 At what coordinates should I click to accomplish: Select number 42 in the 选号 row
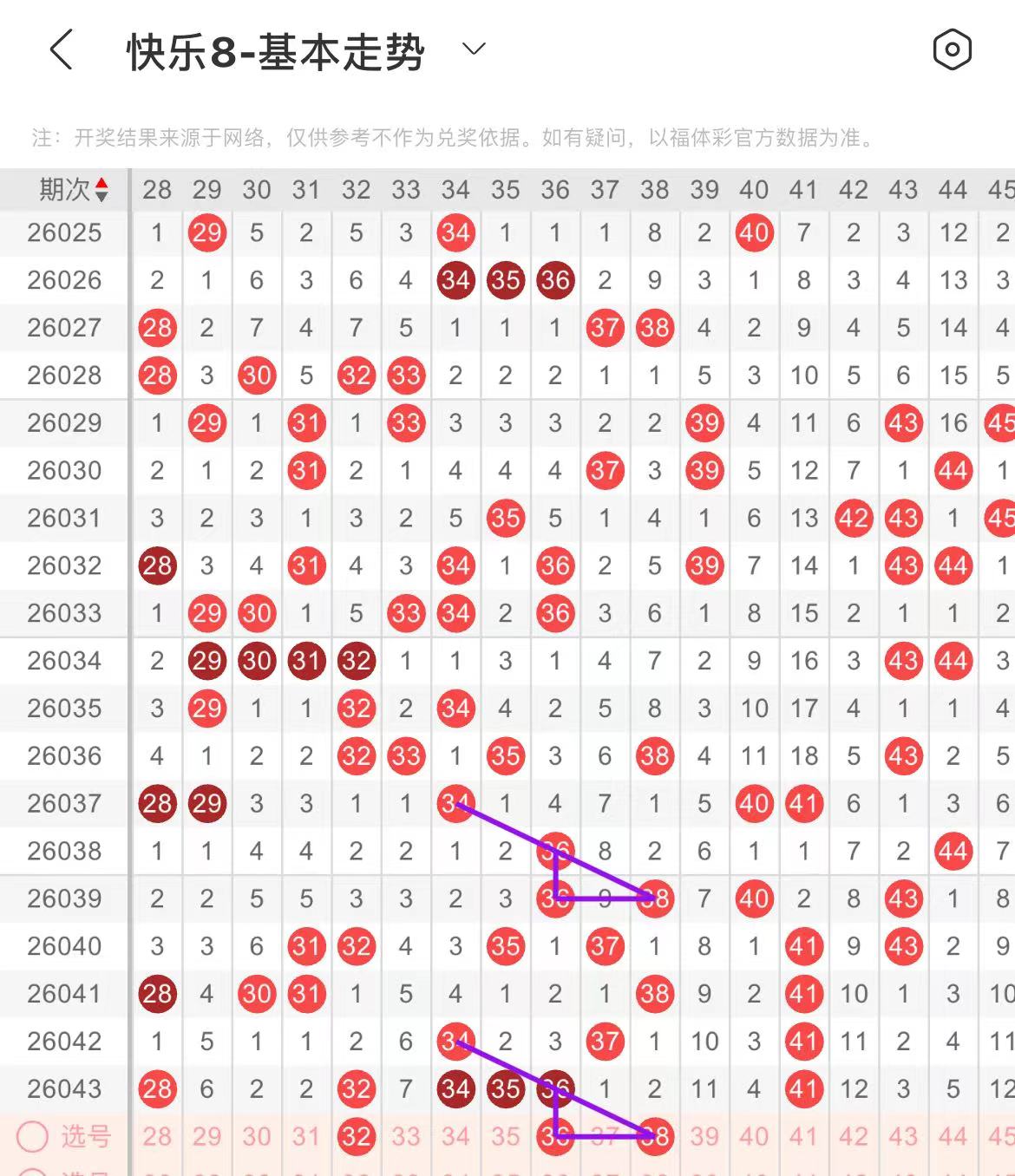click(854, 1136)
